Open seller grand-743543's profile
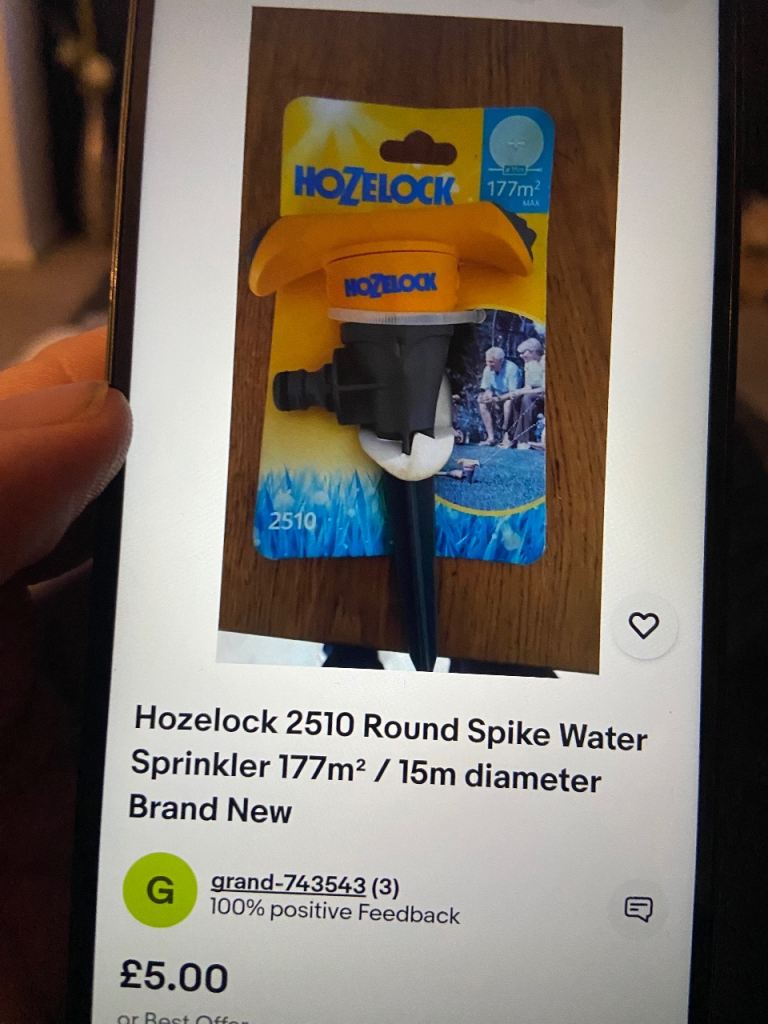The height and width of the screenshot is (1024, 768). [288, 884]
